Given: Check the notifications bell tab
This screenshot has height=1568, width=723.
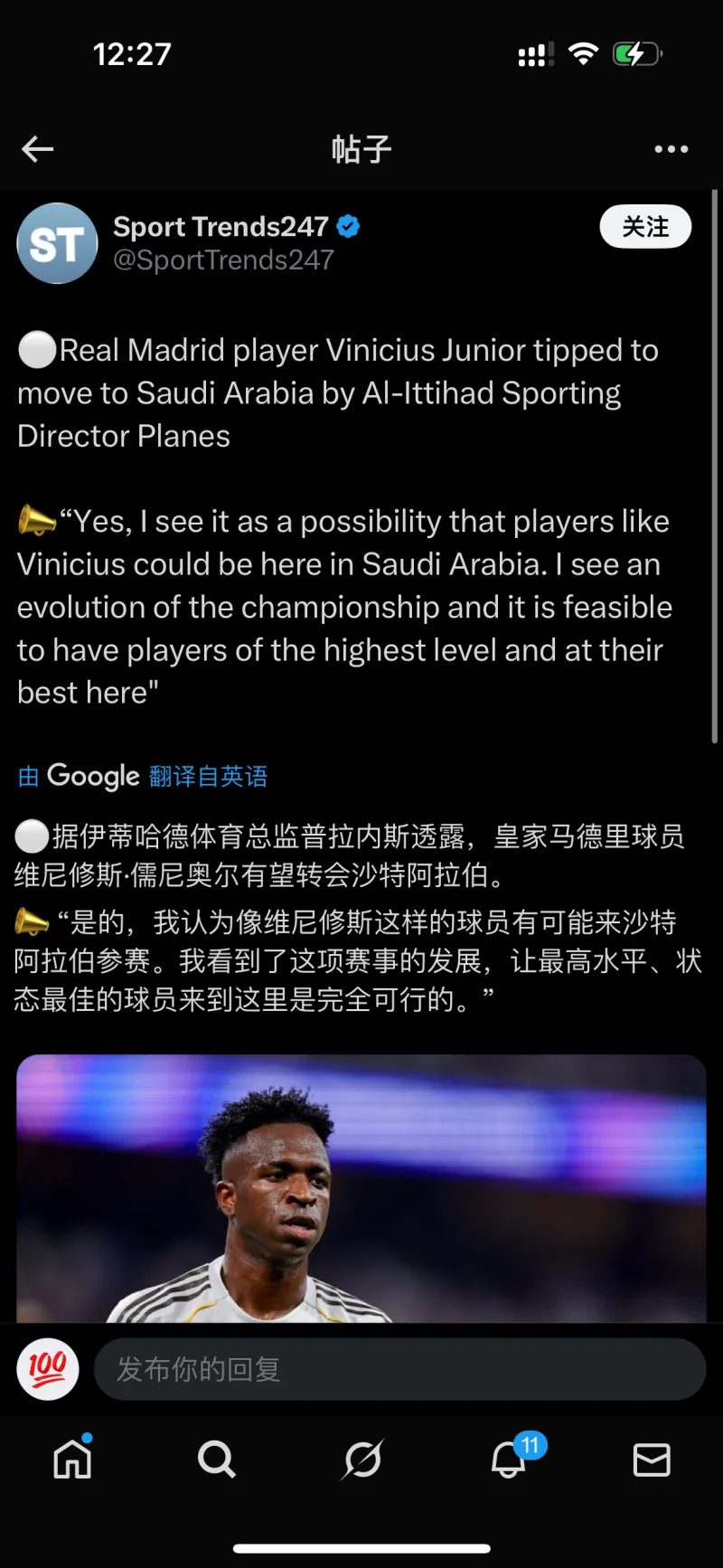Looking at the screenshot, I should pos(509,1459).
